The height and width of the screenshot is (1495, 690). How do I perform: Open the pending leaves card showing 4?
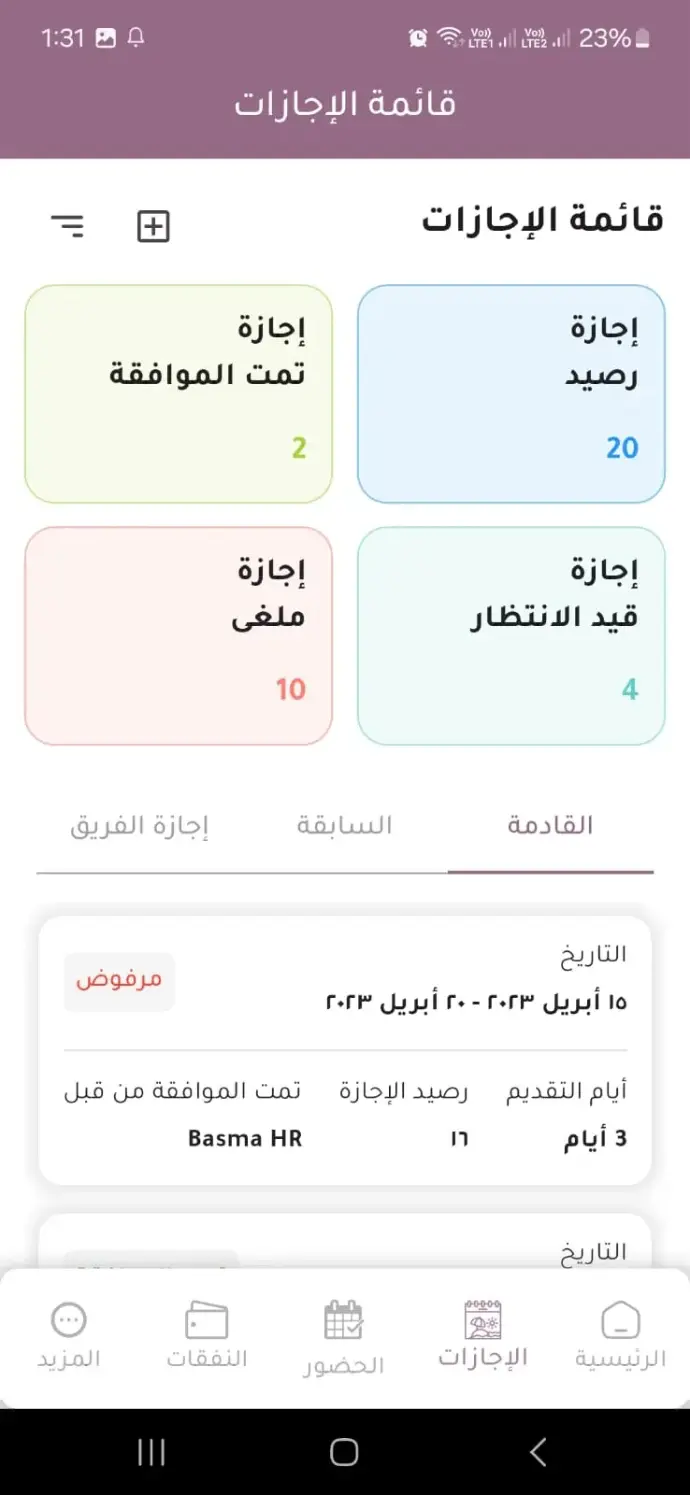tap(511, 636)
